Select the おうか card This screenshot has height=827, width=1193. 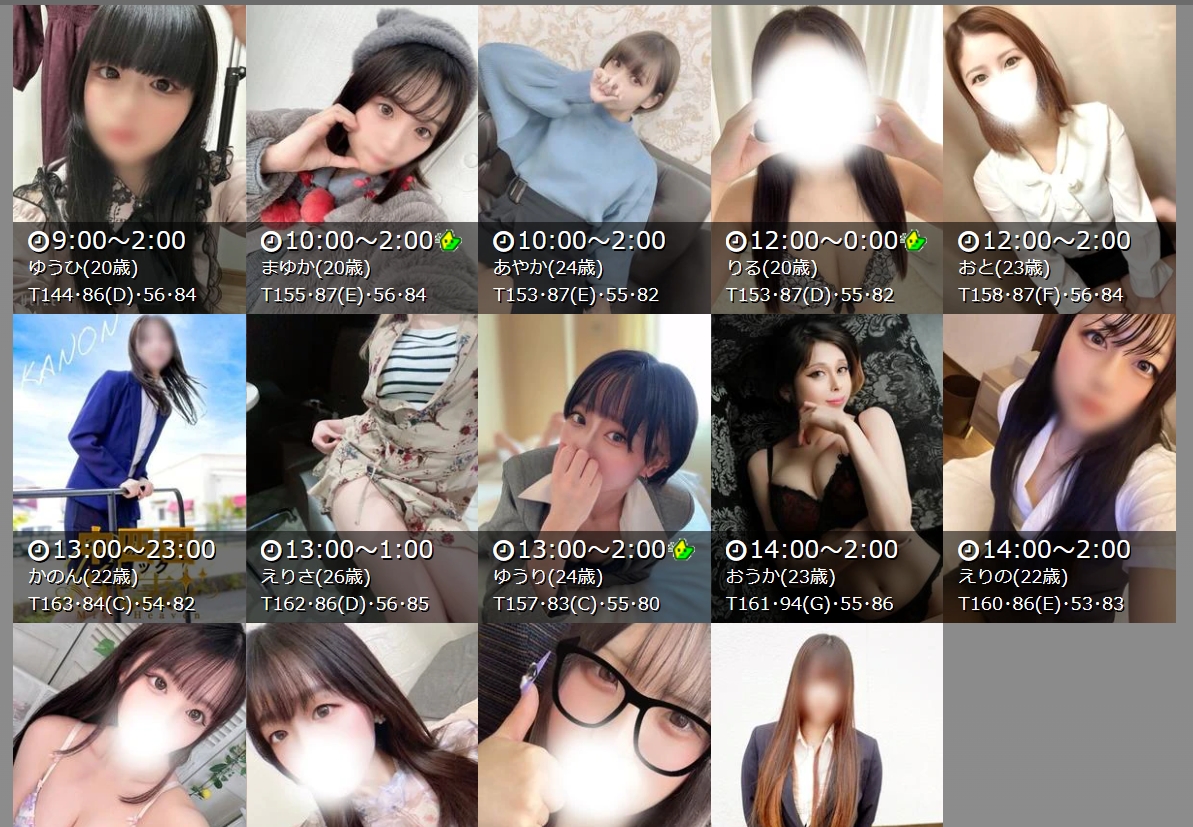point(826,468)
